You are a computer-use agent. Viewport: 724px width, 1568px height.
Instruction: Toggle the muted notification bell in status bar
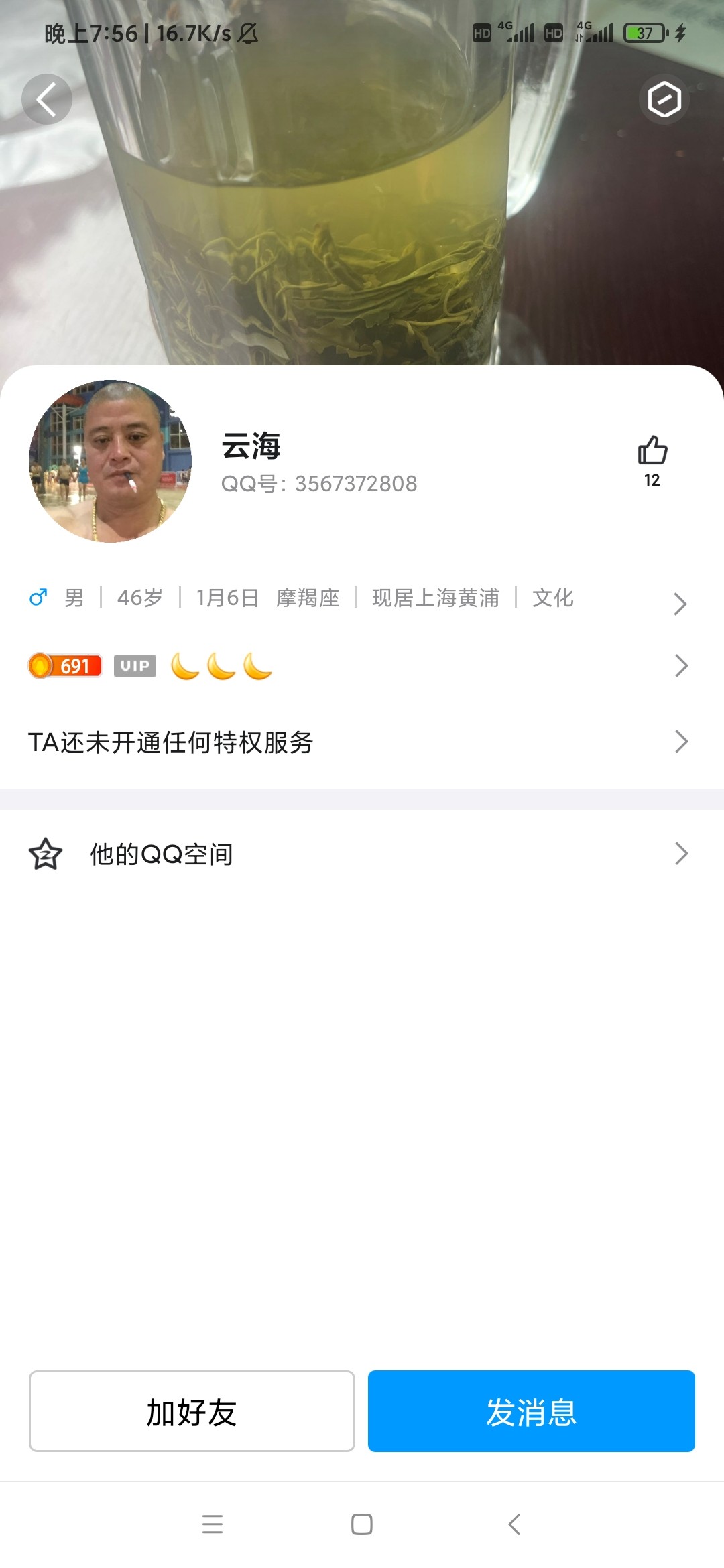(x=247, y=34)
